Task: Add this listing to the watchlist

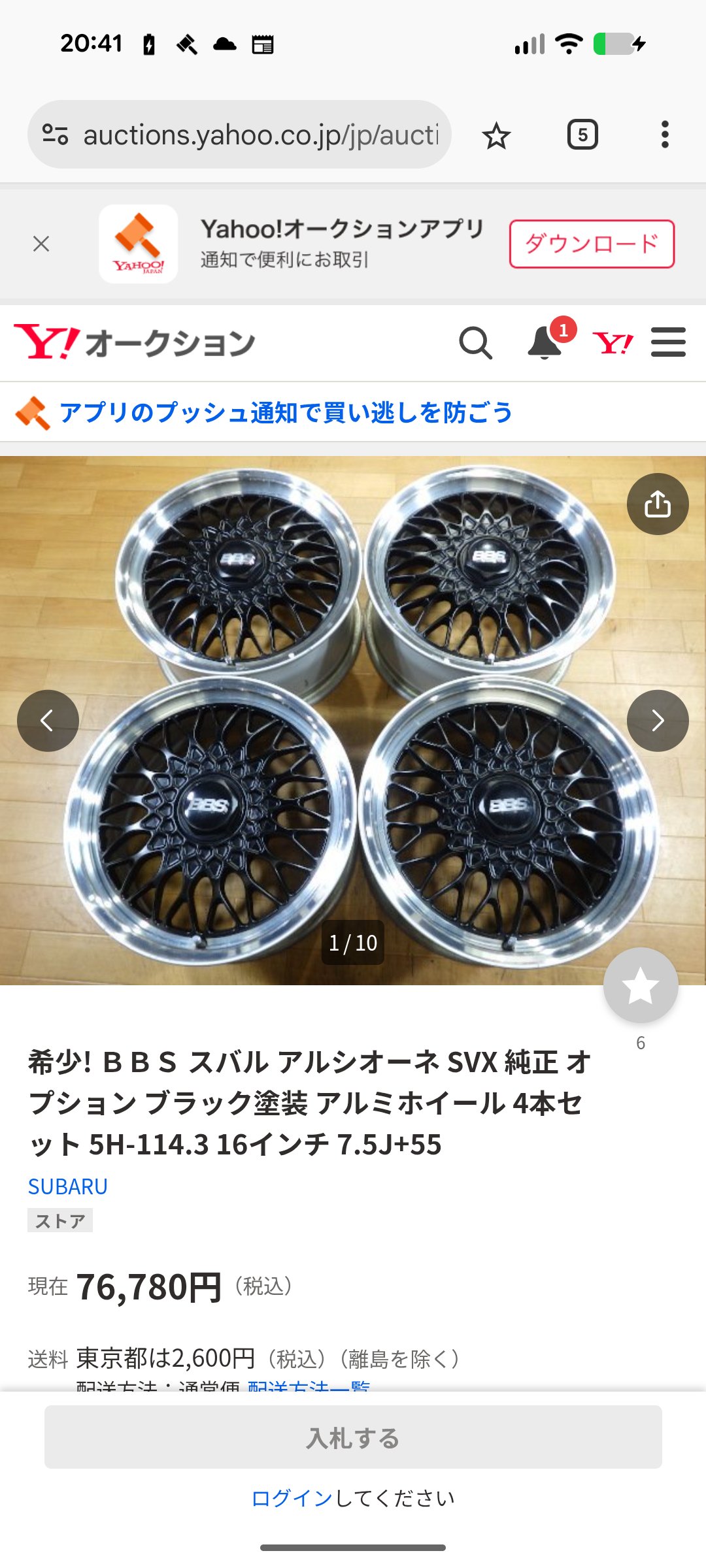Action: [x=641, y=985]
